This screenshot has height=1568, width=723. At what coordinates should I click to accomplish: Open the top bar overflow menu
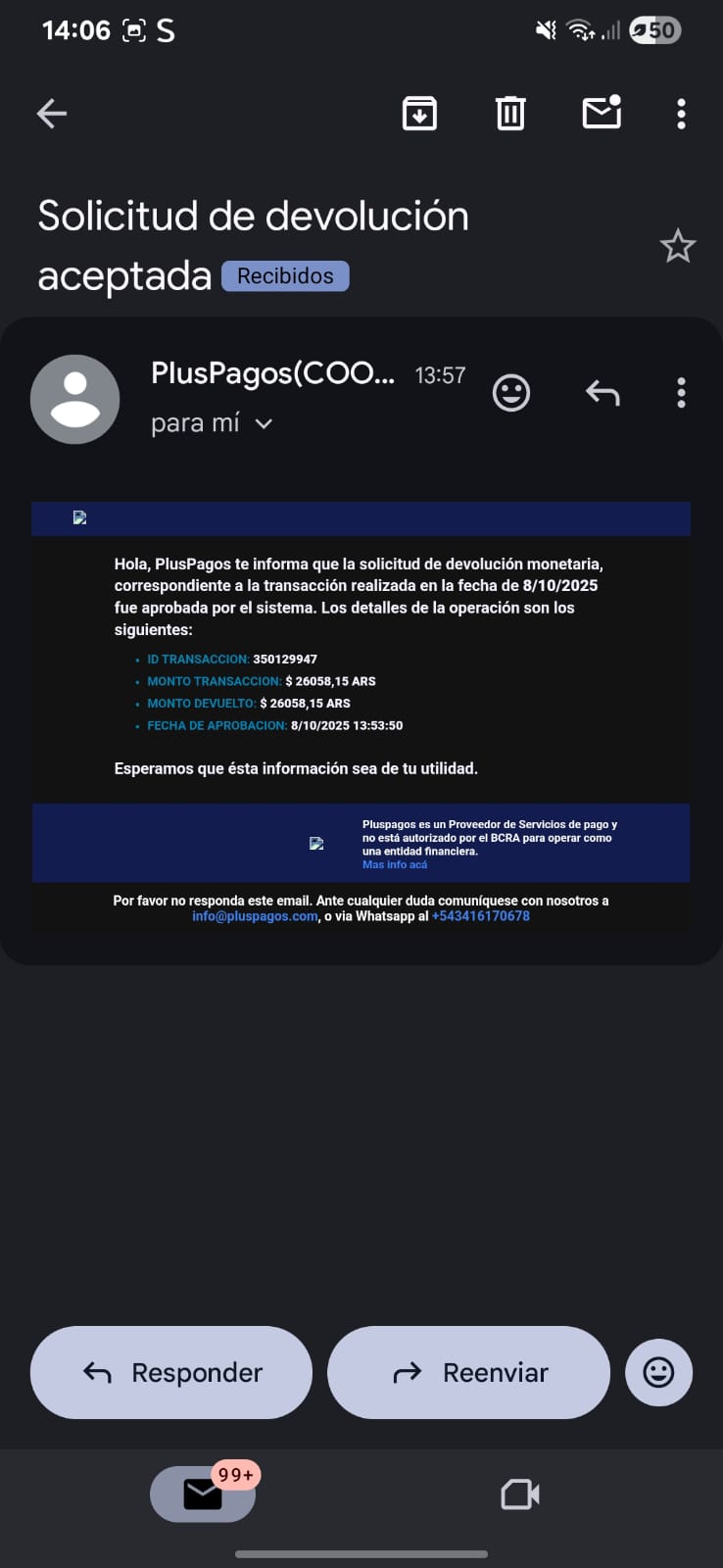click(681, 114)
